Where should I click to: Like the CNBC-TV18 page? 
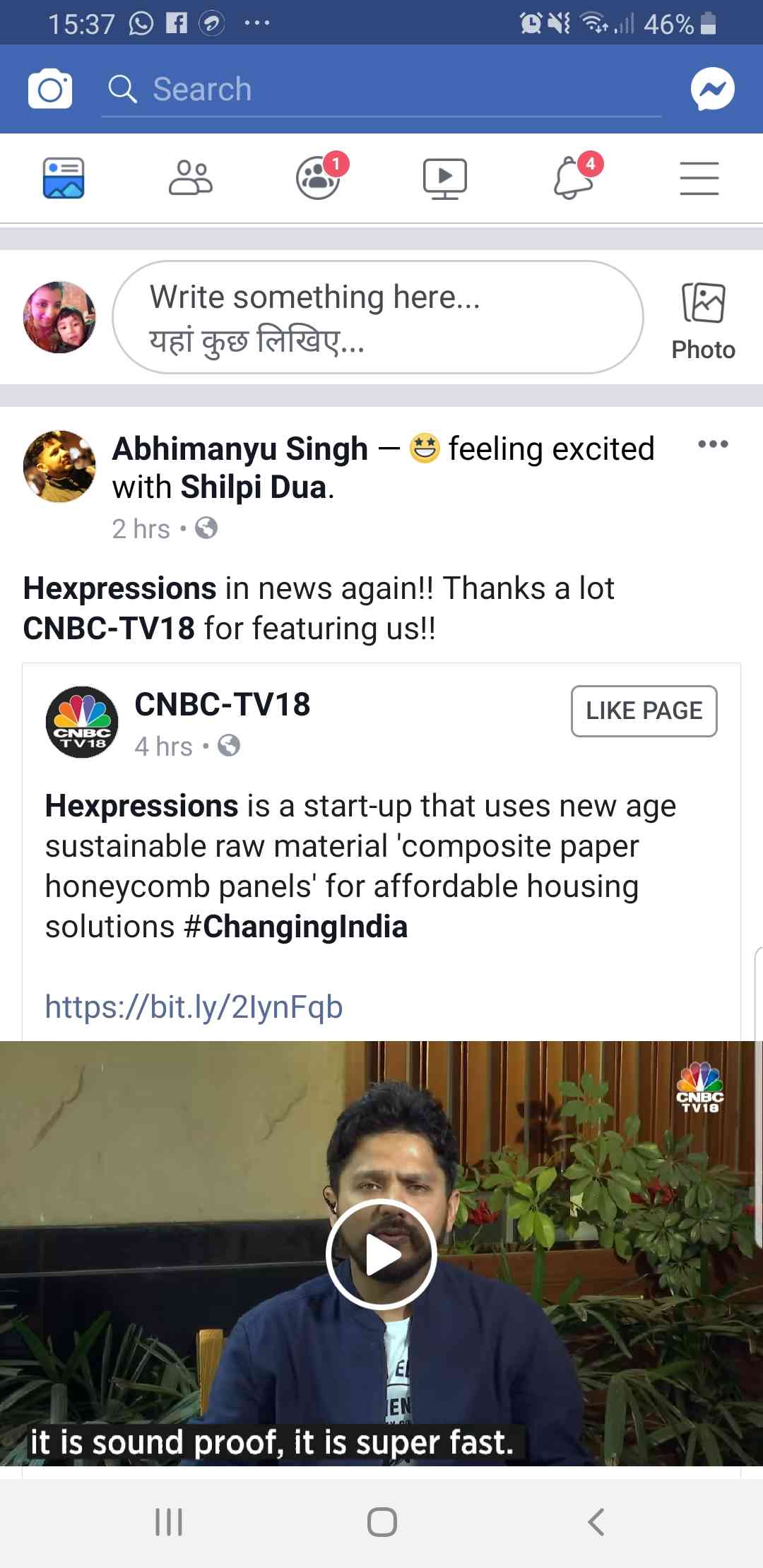(x=644, y=711)
